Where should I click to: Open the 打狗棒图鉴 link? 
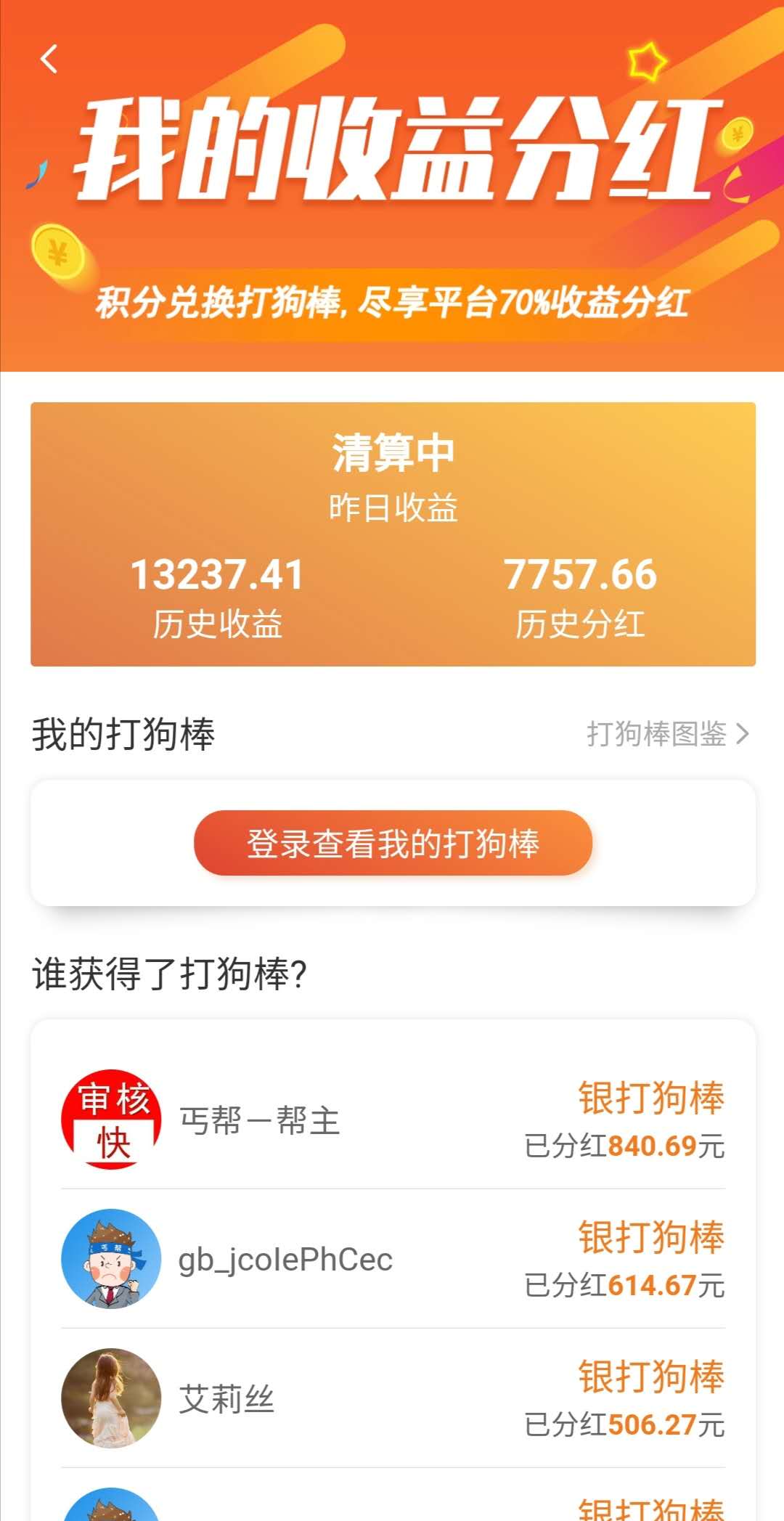click(x=666, y=734)
